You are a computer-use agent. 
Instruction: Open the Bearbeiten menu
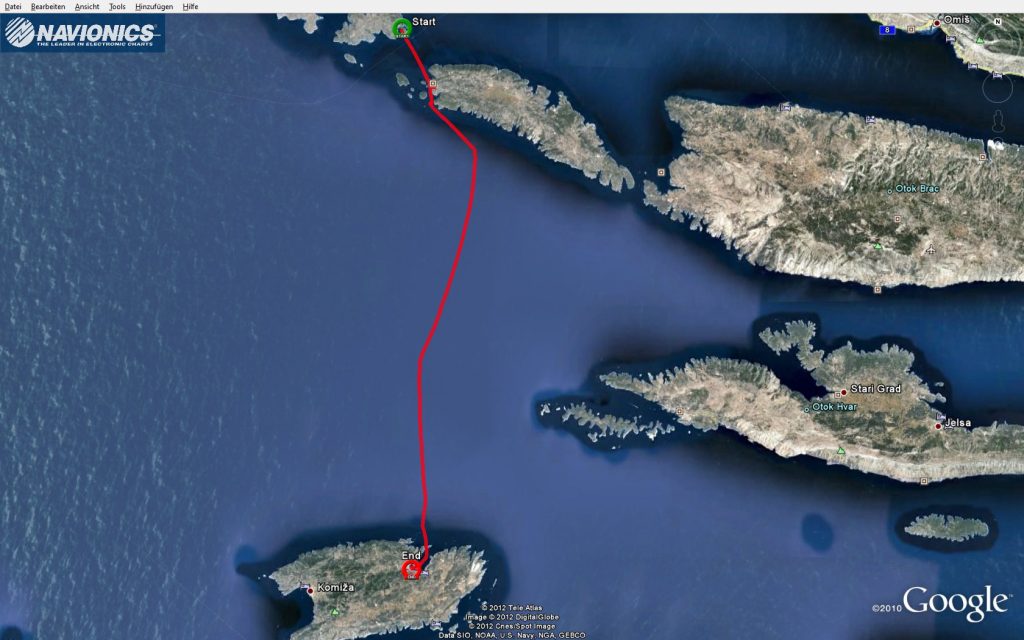pos(48,6)
